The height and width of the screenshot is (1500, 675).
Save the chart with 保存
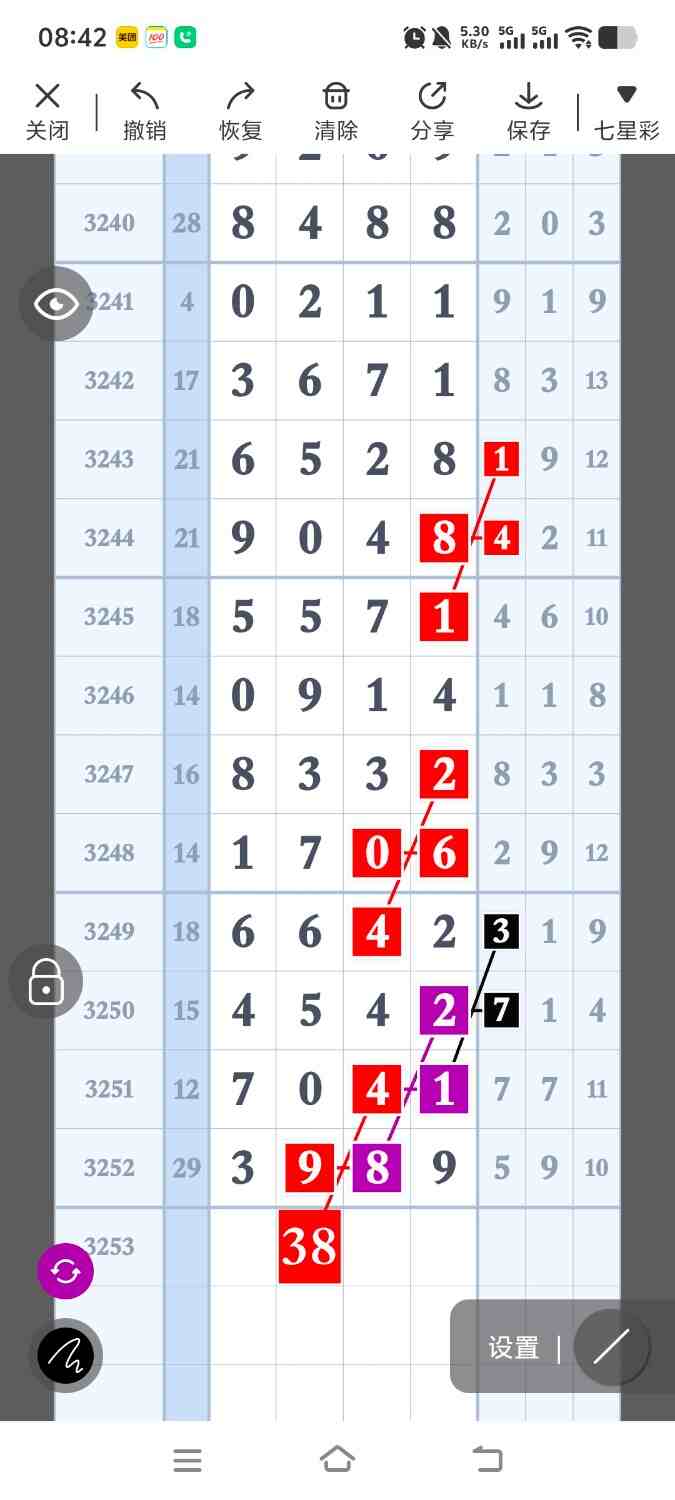coord(528,111)
